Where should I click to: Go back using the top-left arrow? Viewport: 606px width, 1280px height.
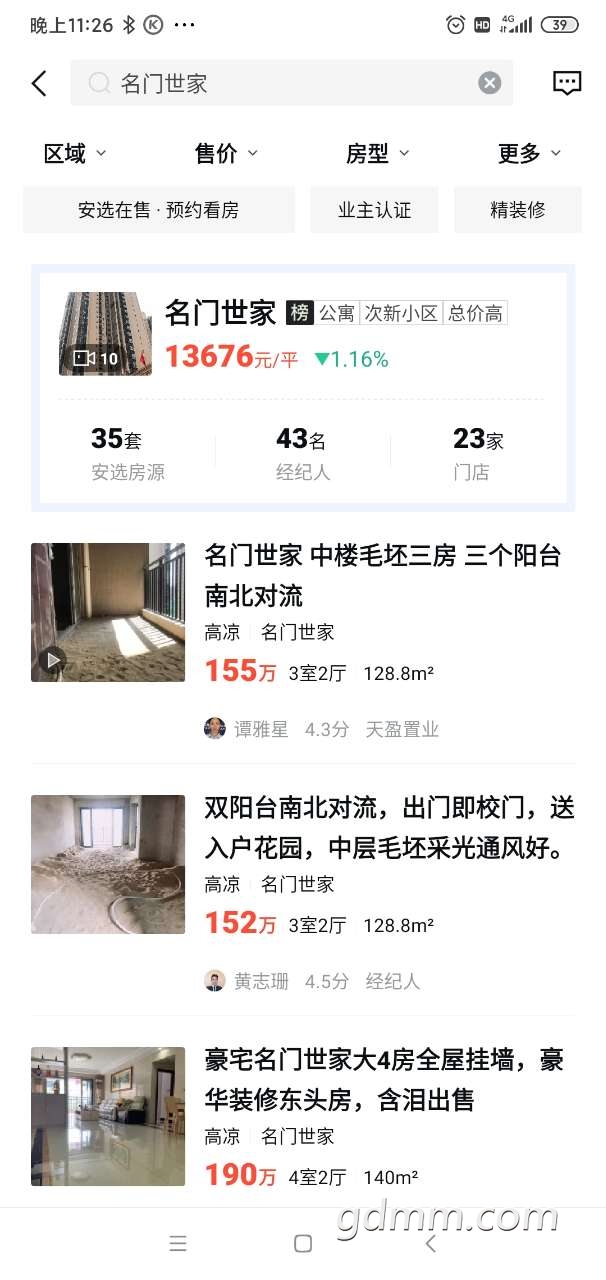39,83
